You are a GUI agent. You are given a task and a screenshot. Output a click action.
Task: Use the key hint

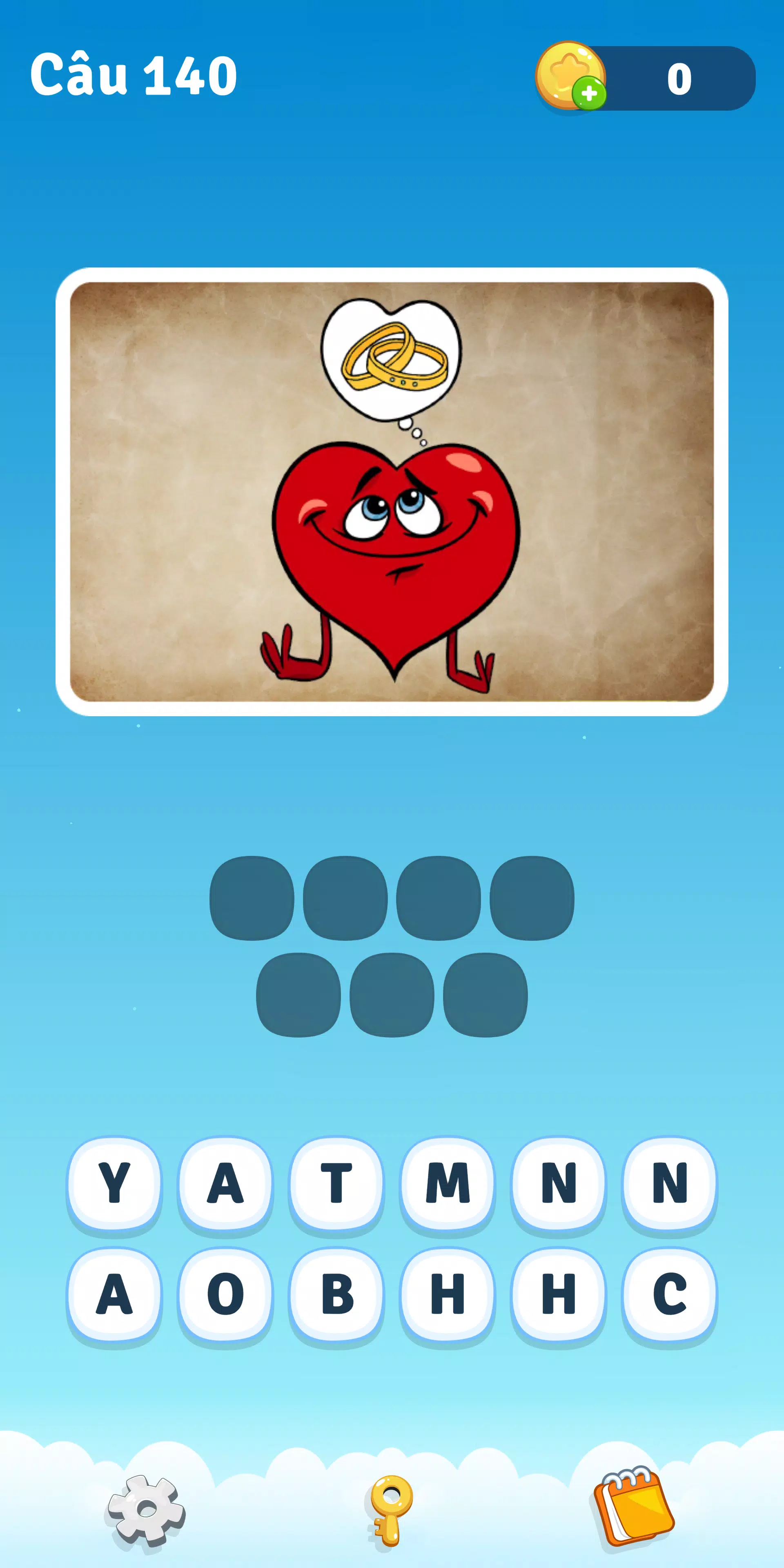click(x=391, y=1510)
